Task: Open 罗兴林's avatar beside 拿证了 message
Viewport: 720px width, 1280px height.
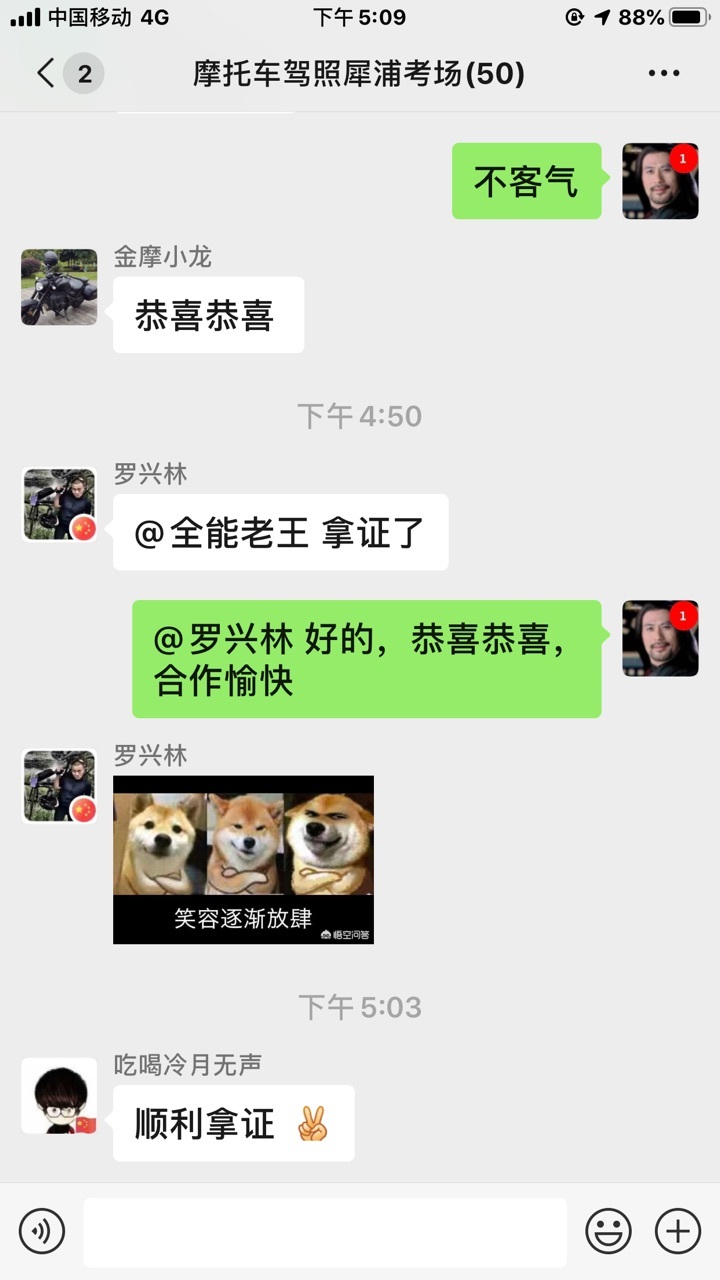Action: point(59,504)
